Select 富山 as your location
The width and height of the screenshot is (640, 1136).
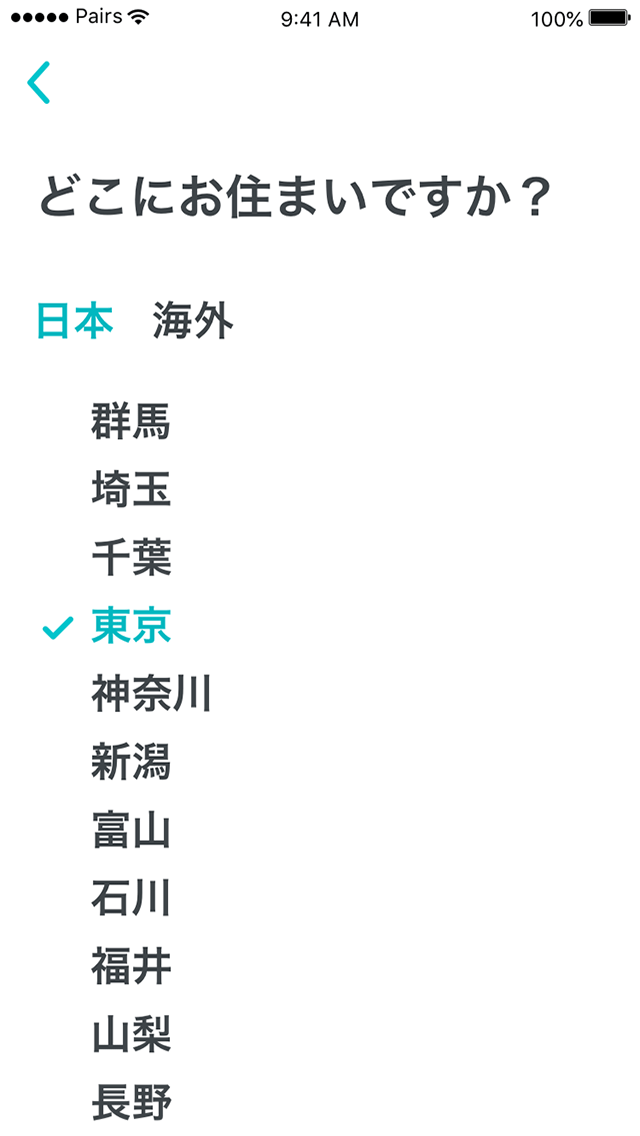tap(131, 831)
